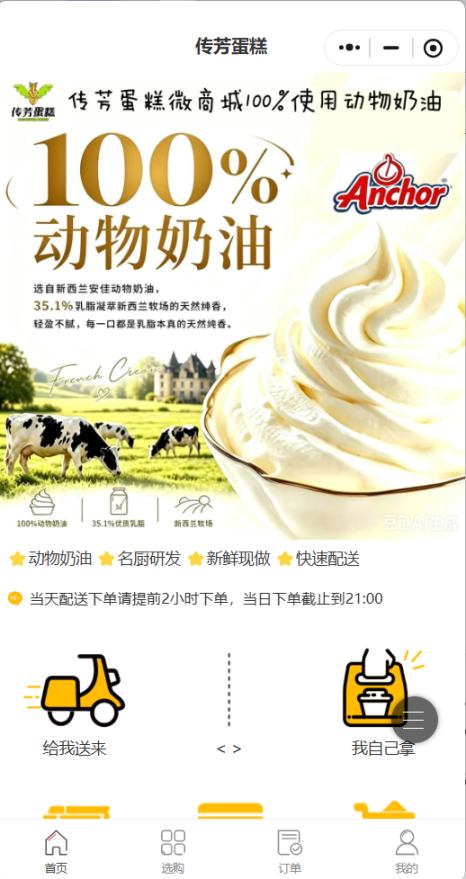Go to the 首页 tab

click(x=56, y=851)
